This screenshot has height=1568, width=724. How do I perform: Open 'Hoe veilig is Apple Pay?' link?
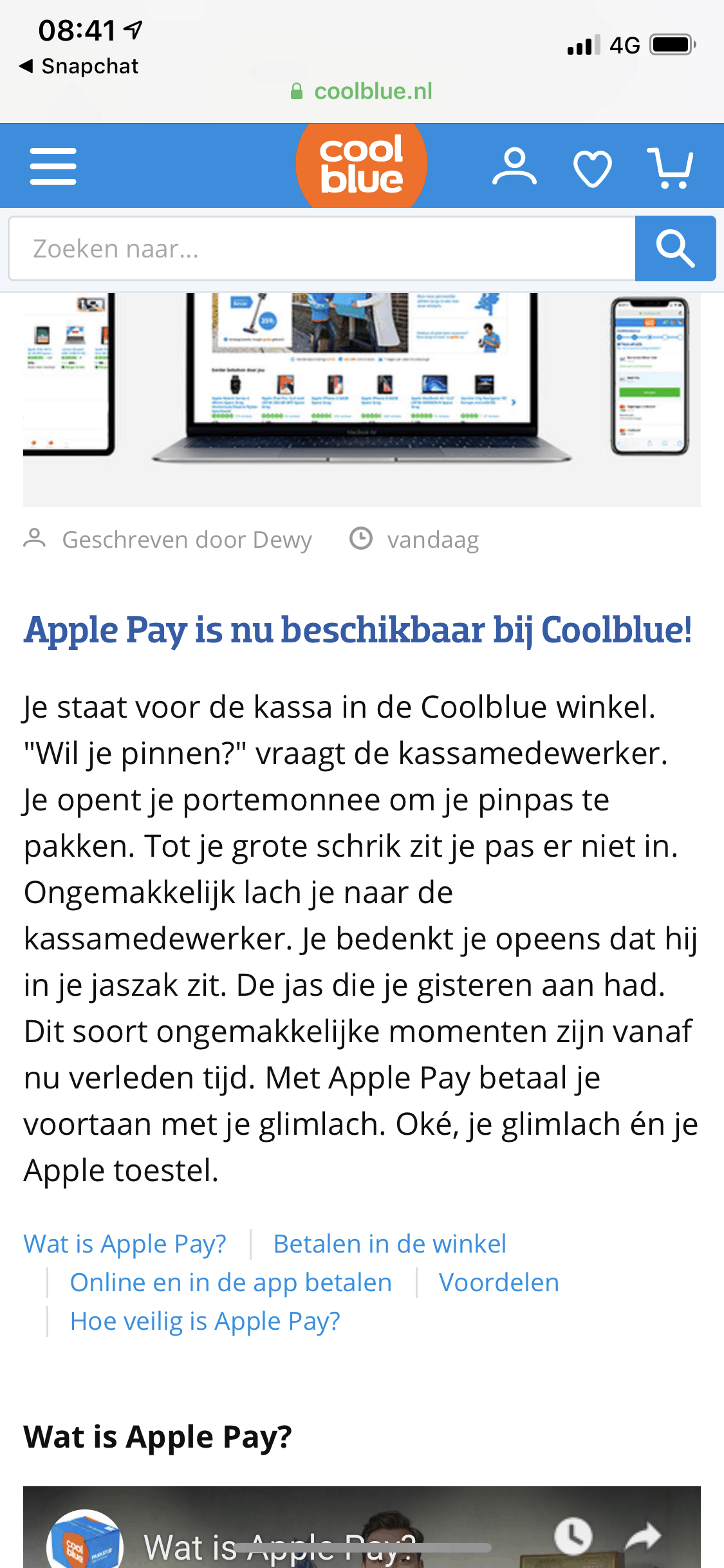tap(205, 1321)
